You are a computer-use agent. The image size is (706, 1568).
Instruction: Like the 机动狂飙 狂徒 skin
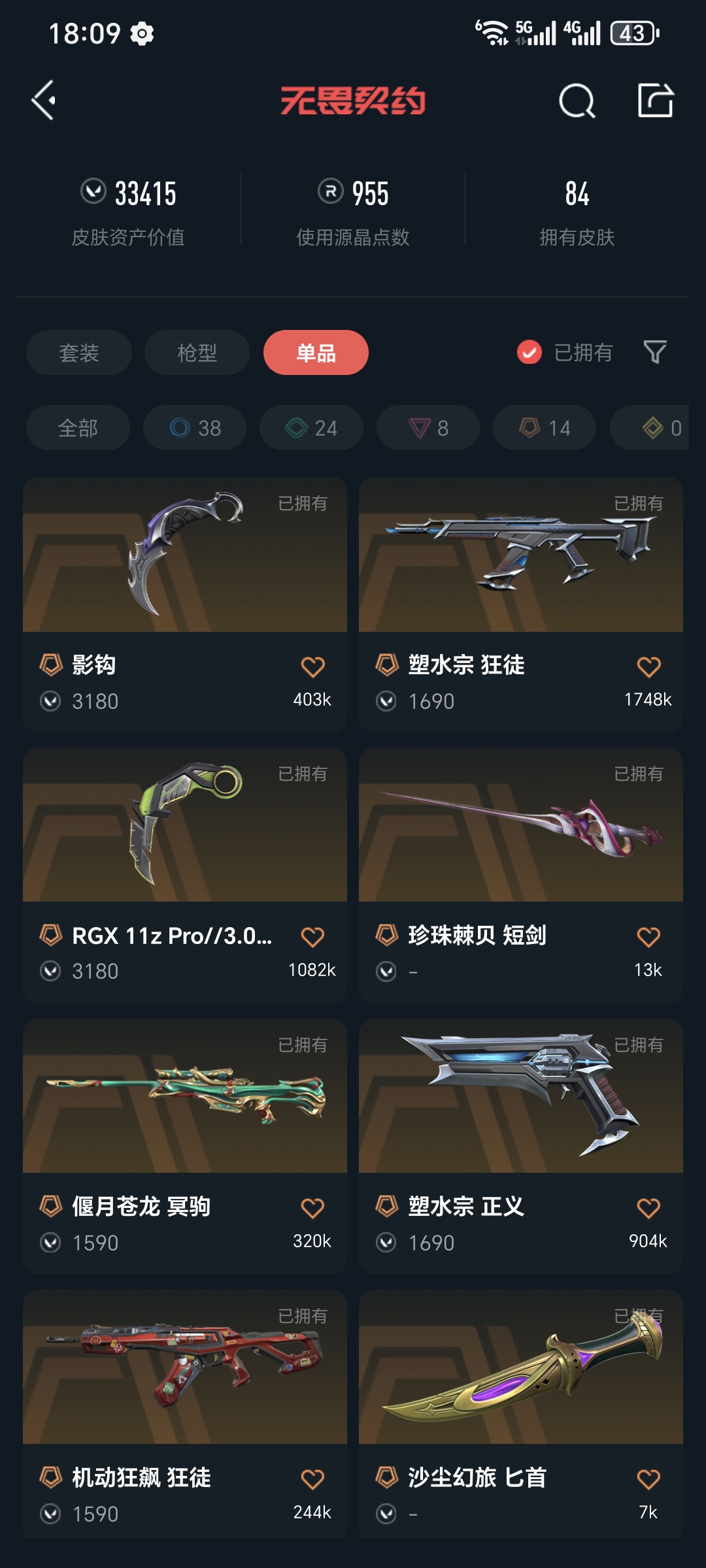pos(312,1479)
